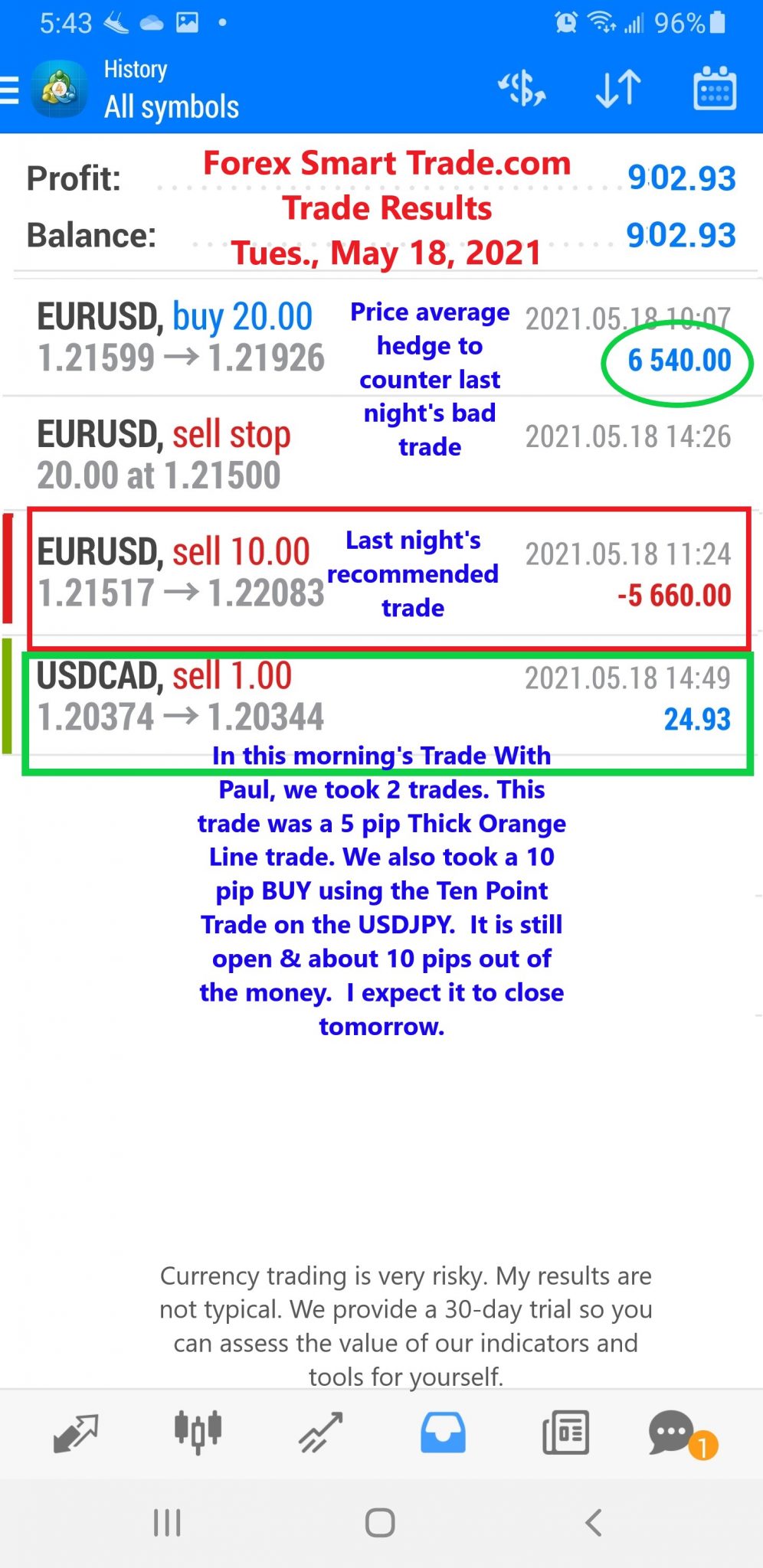
Task: Open the EURUSD sell 10.00 trade row
Action: [x=381, y=573]
